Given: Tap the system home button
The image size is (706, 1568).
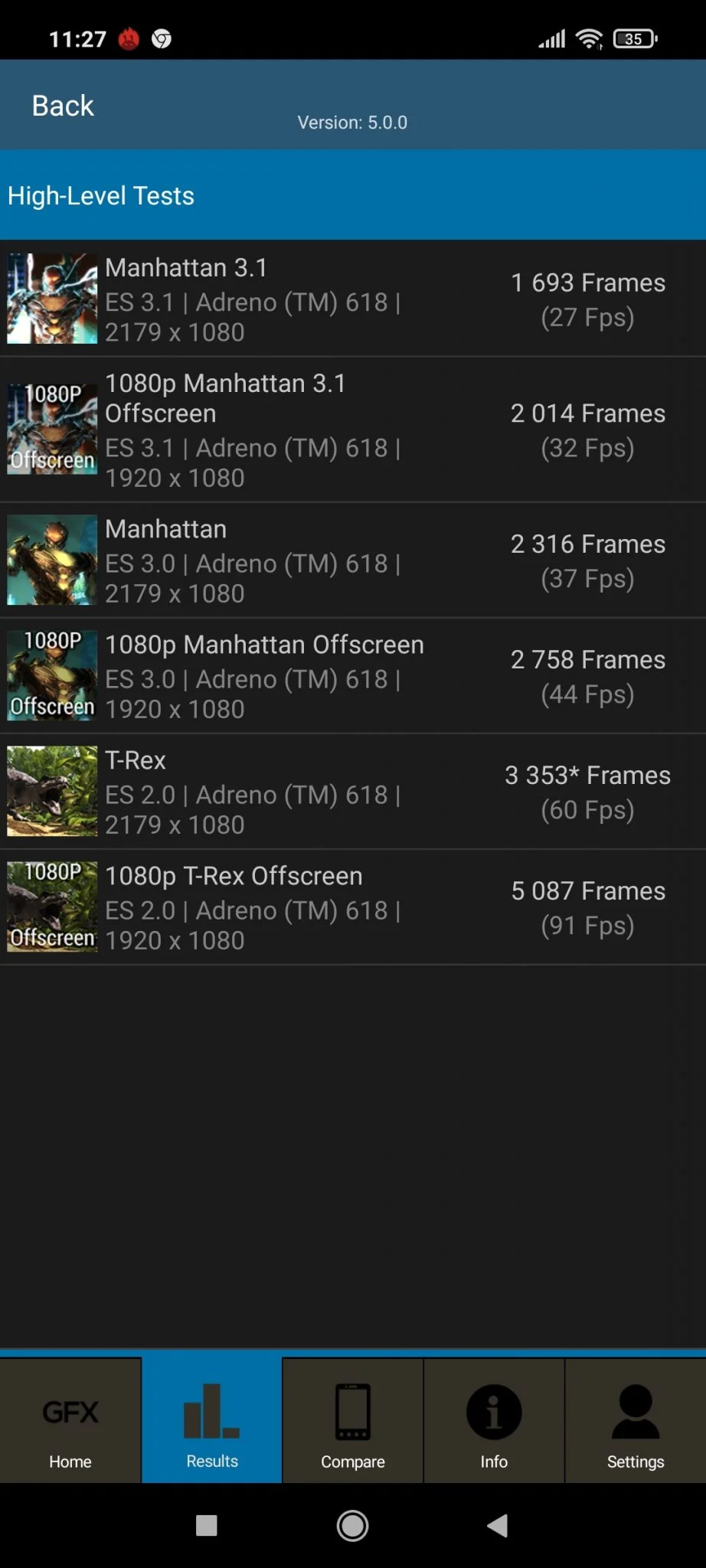Looking at the screenshot, I should pyautogui.click(x=352, y=1526).
